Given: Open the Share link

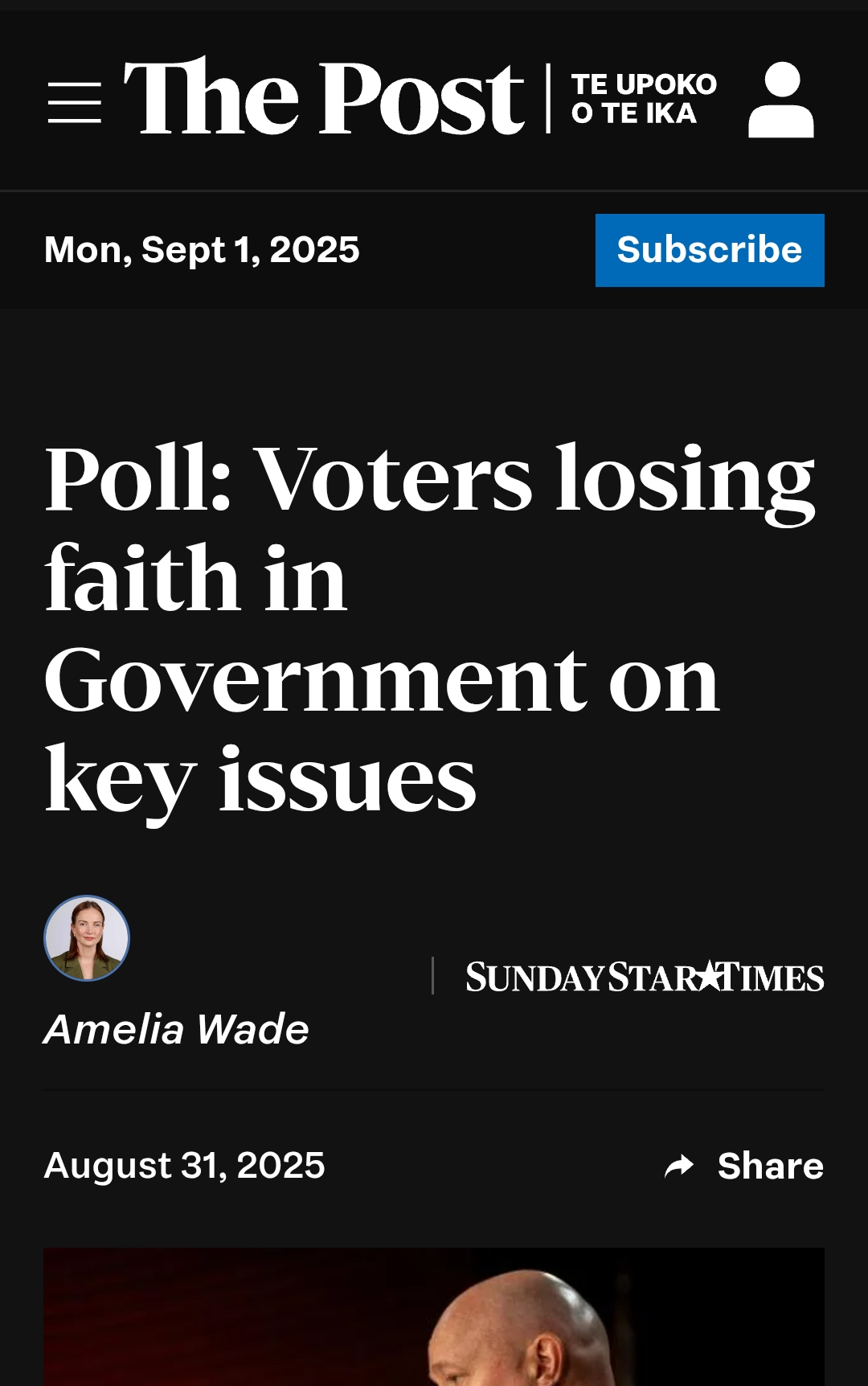Looking at the screenshot, I should (770, 1166).
